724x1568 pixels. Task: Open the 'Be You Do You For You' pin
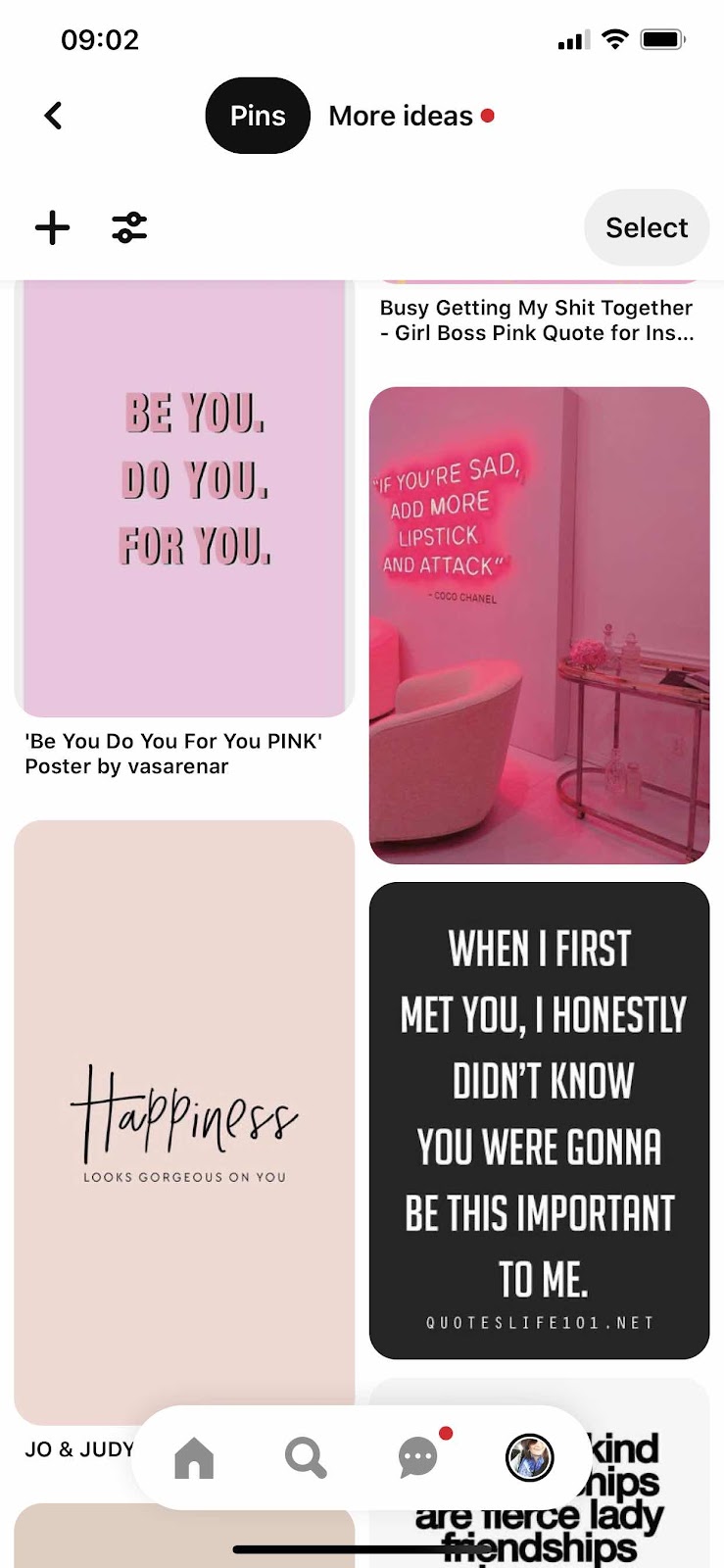(x=184, y=500)
